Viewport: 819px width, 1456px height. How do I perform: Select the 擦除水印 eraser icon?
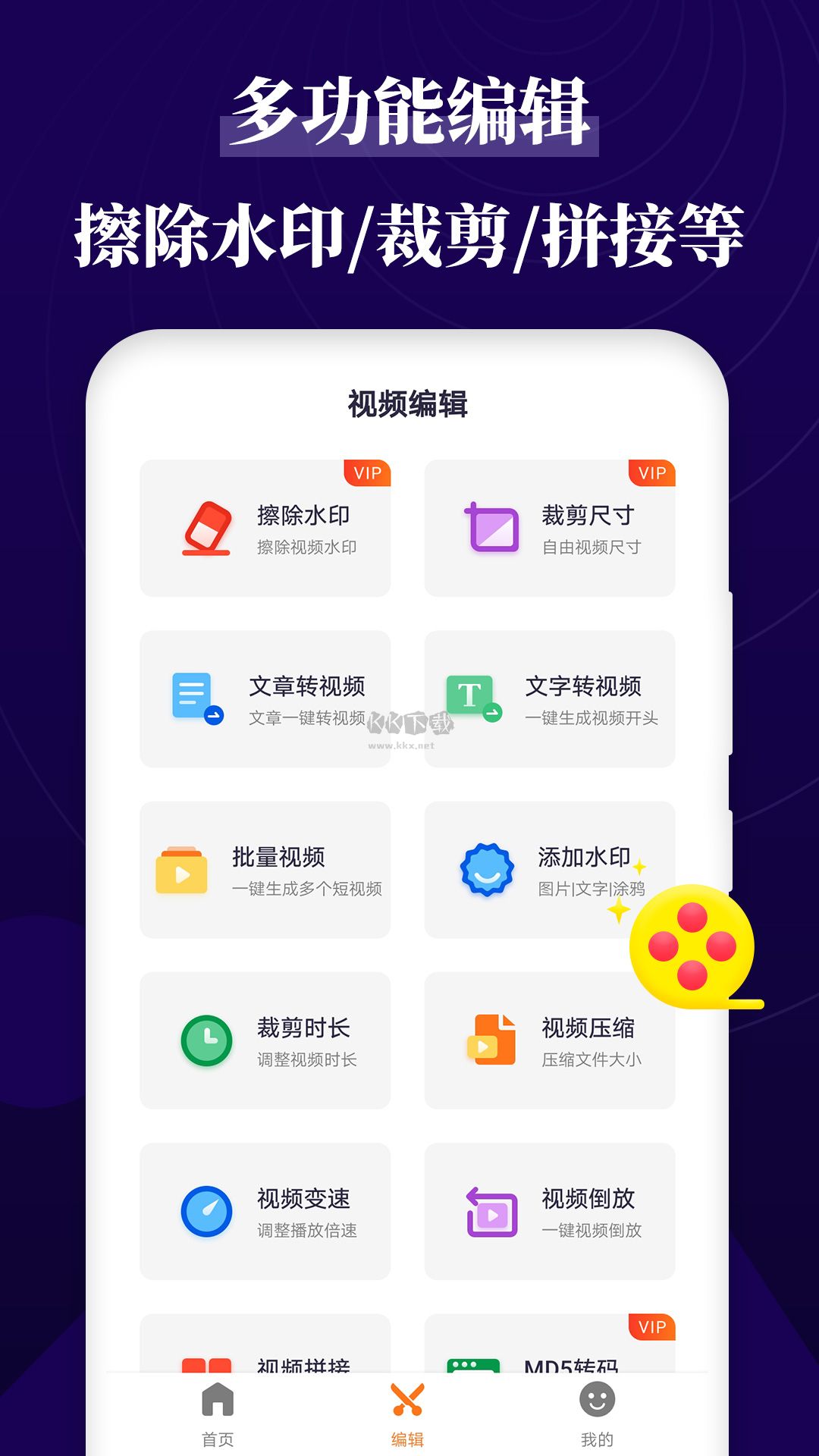click(x=205, y=528)
